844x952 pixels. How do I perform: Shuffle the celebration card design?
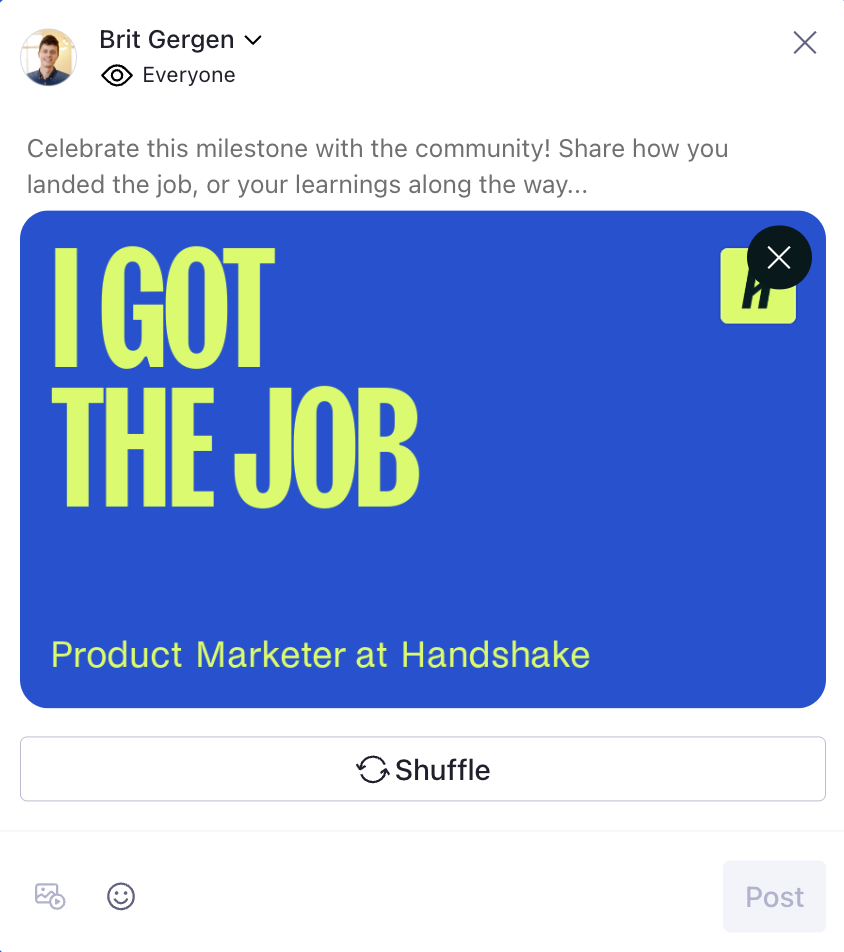tap(422, 769)
